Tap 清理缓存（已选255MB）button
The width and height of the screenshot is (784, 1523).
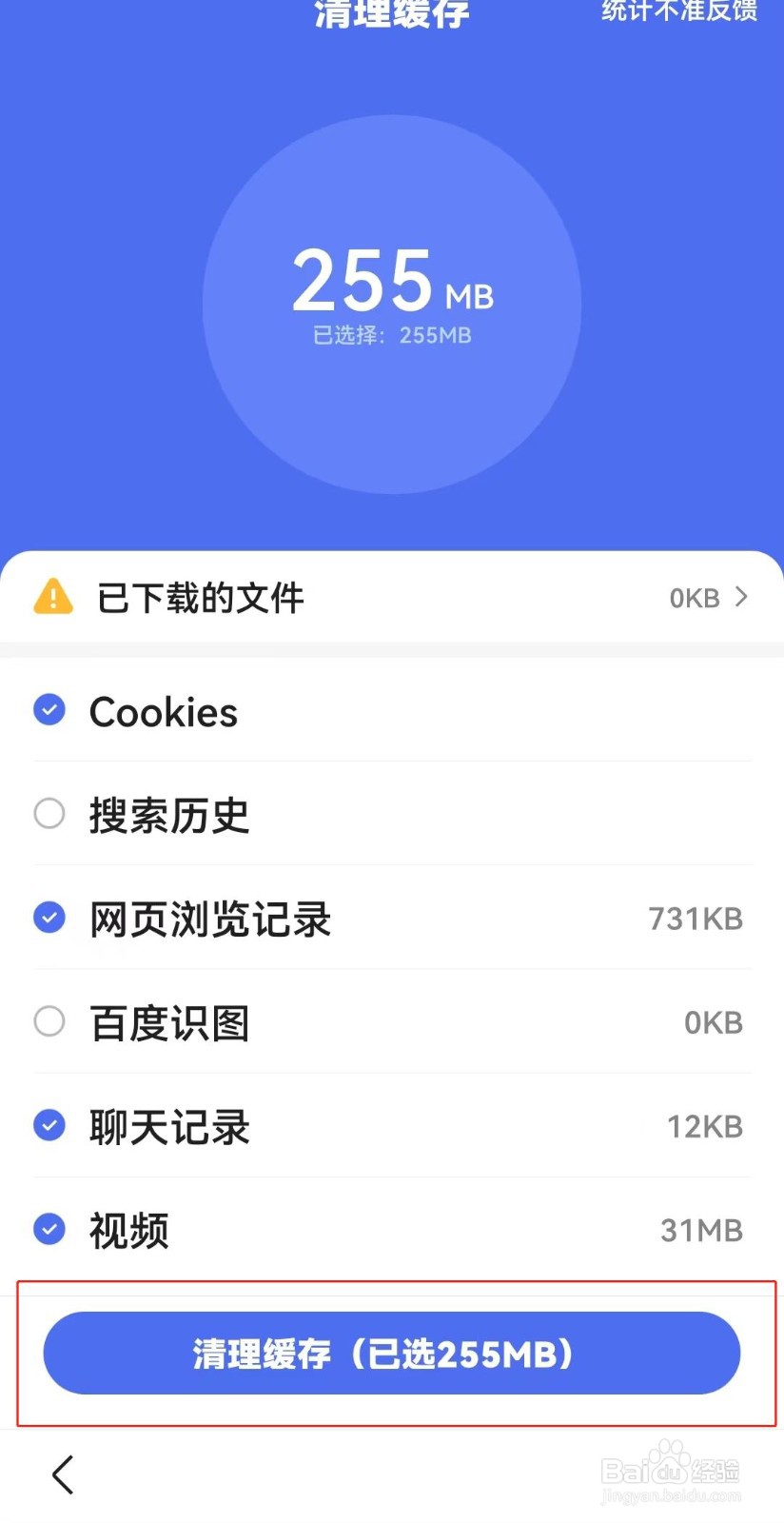(391, 1353)
